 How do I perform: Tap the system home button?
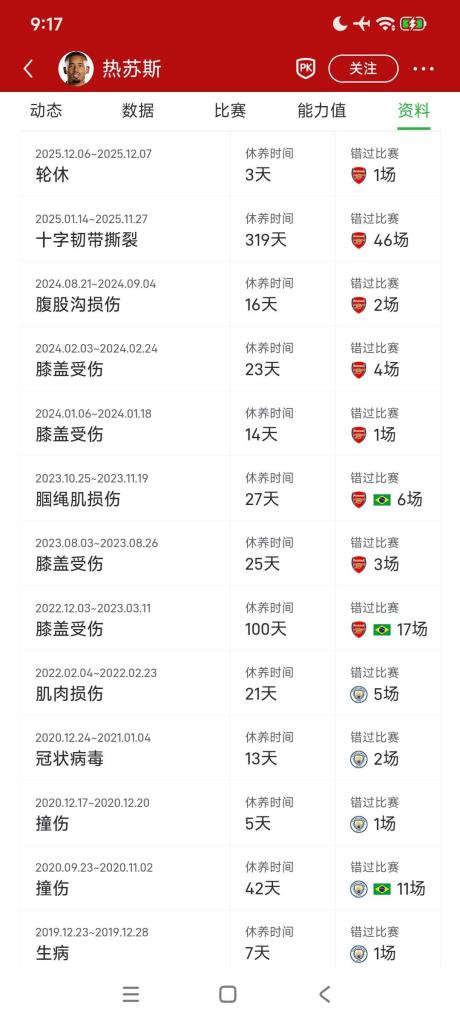coord(227,994)
